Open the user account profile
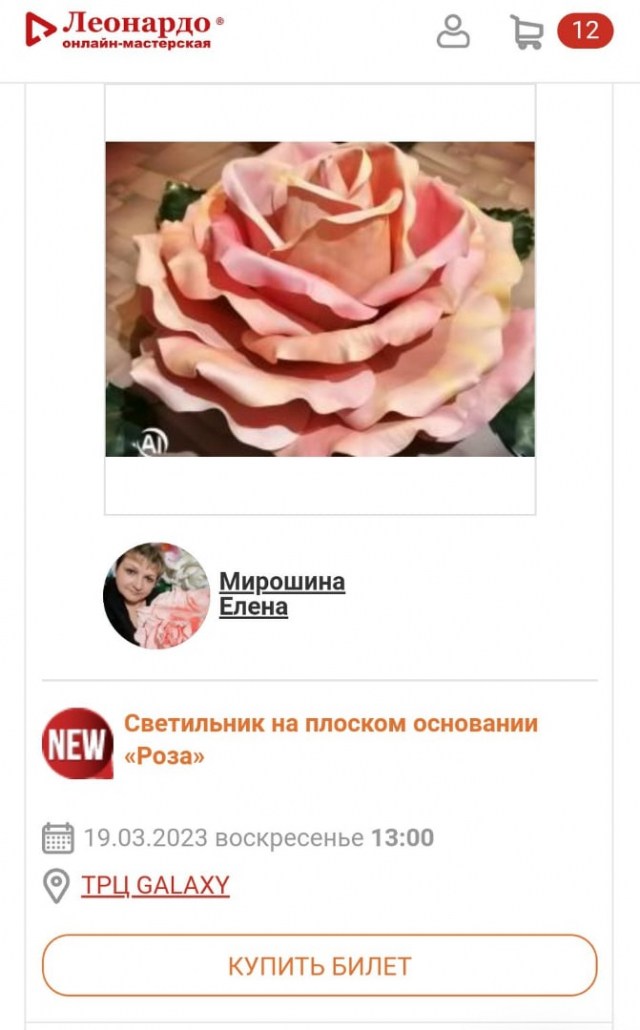This screenshot has width=640, height=1030. point(453,31)
